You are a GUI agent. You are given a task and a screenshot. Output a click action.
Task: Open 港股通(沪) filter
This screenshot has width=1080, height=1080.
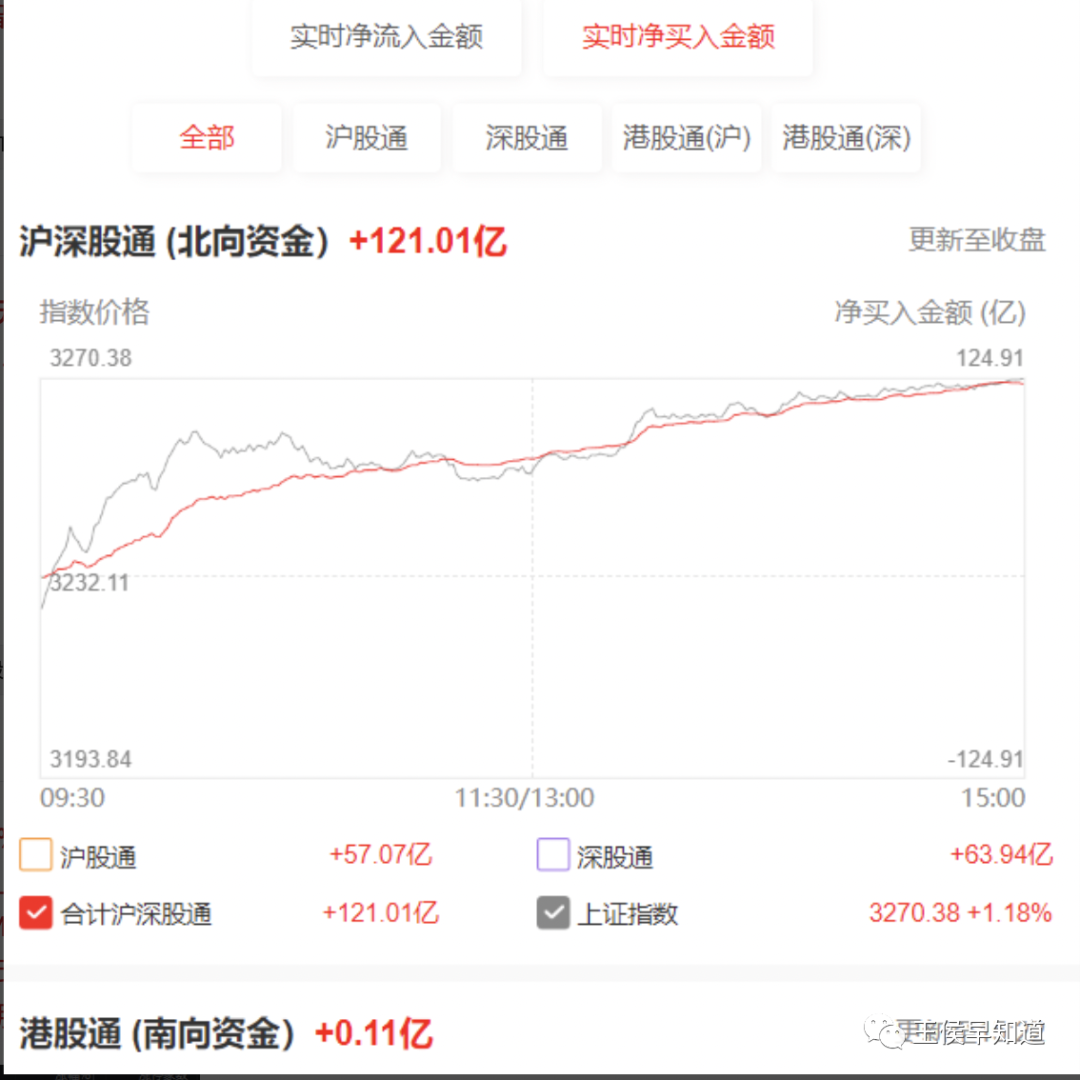click(687, 137)
